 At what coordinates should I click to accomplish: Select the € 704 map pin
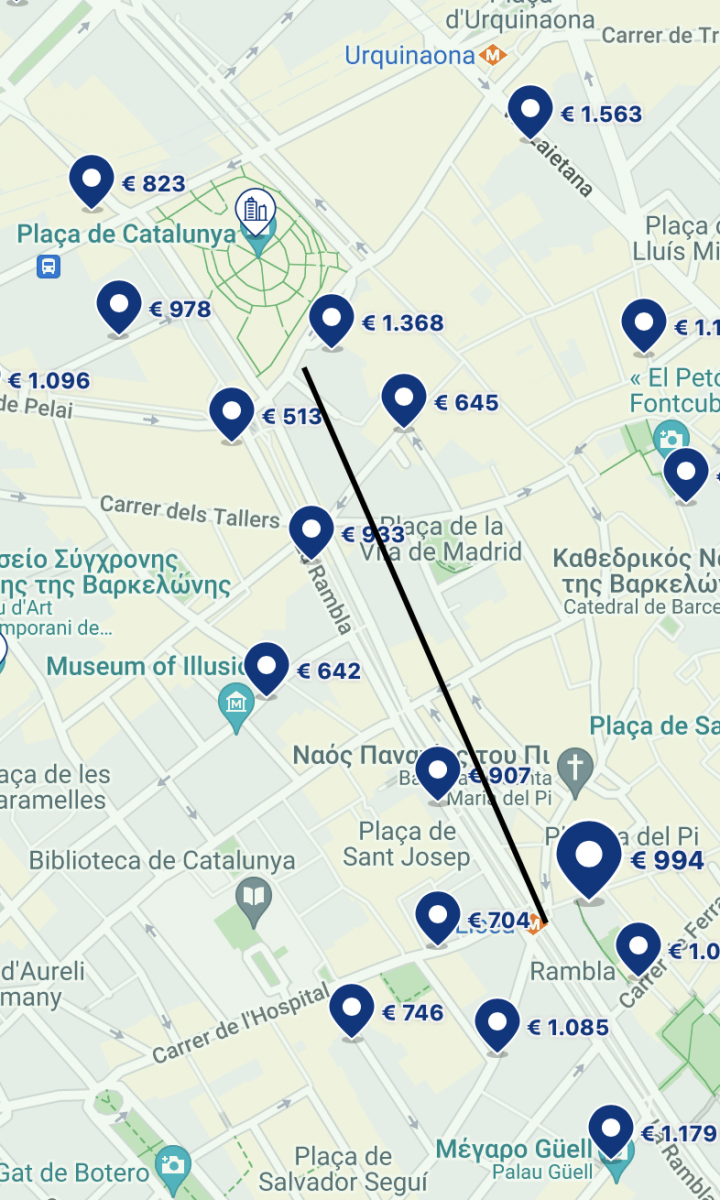pos(438,917)
